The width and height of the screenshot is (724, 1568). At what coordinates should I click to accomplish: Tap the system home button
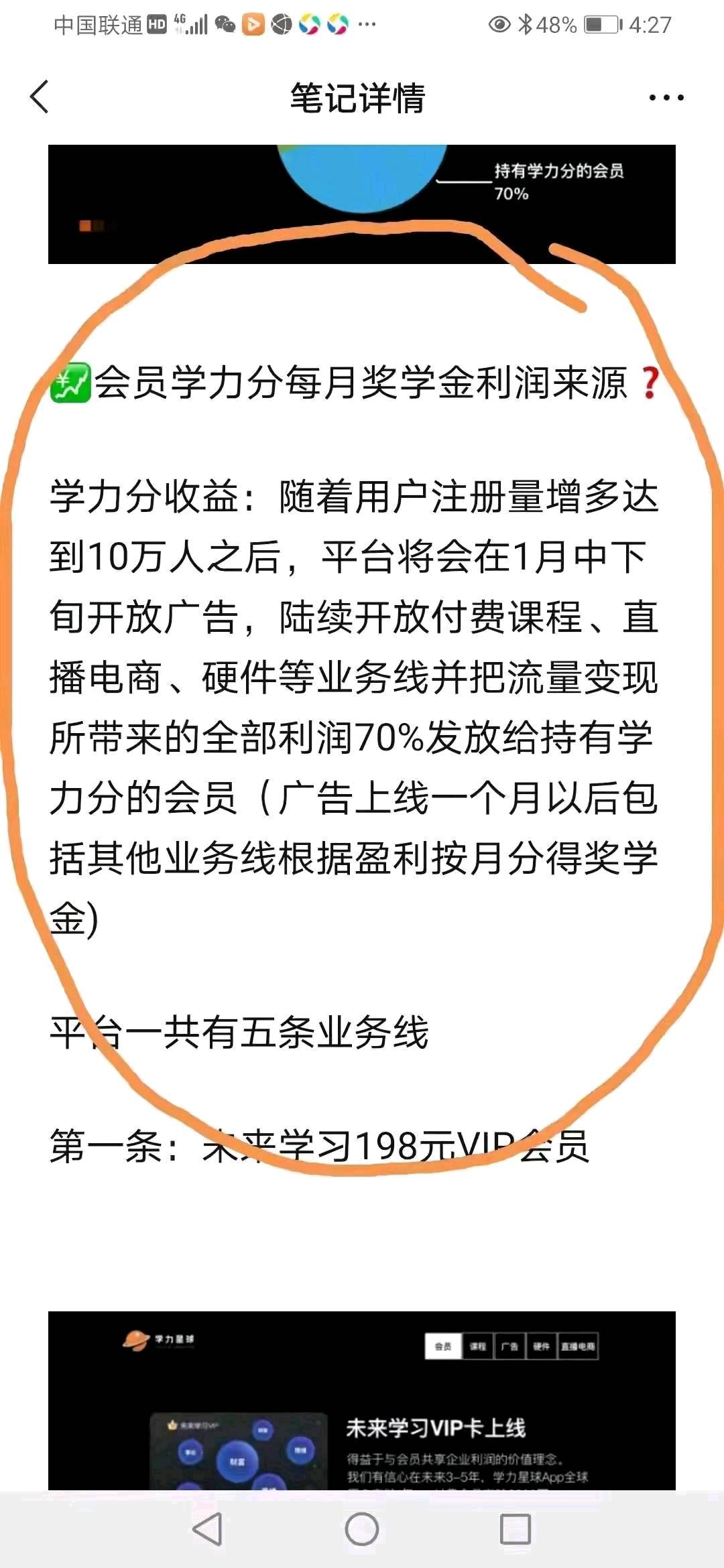pos(362,1529)
